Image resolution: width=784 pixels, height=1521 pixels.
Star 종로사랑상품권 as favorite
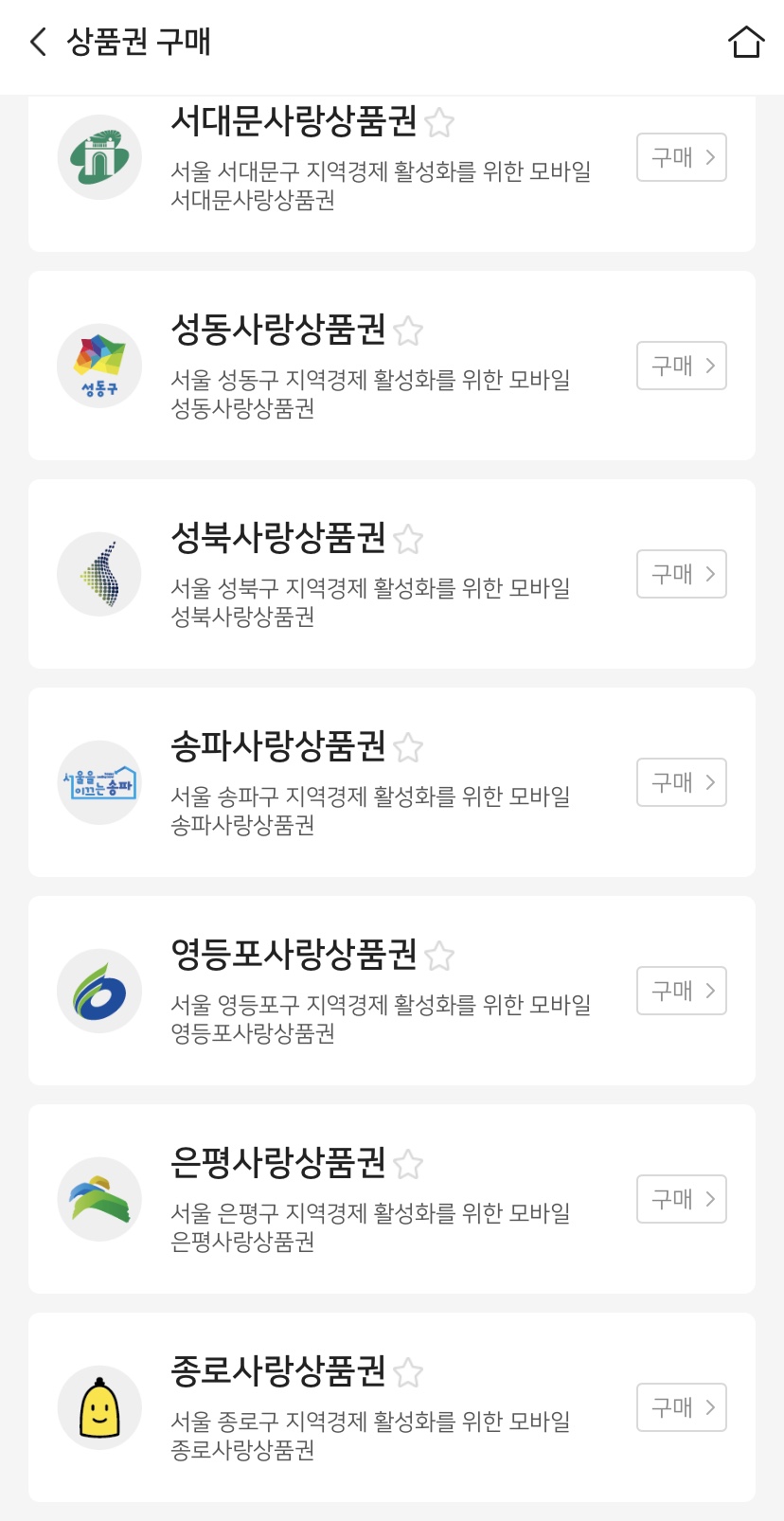(408, 1373)
